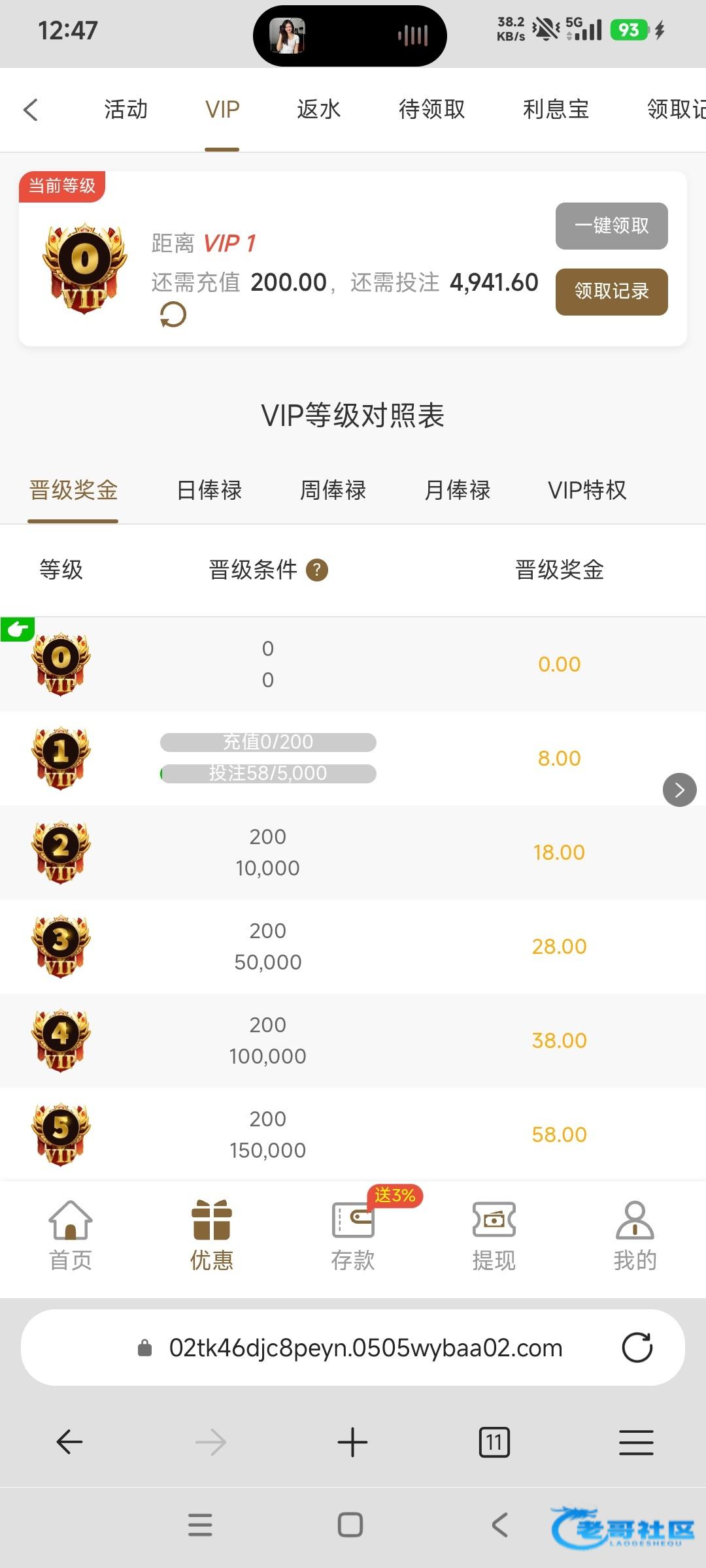Tap the floating right-arrow button
Screen dimensions: 706x1568
[x=679, y=790]
